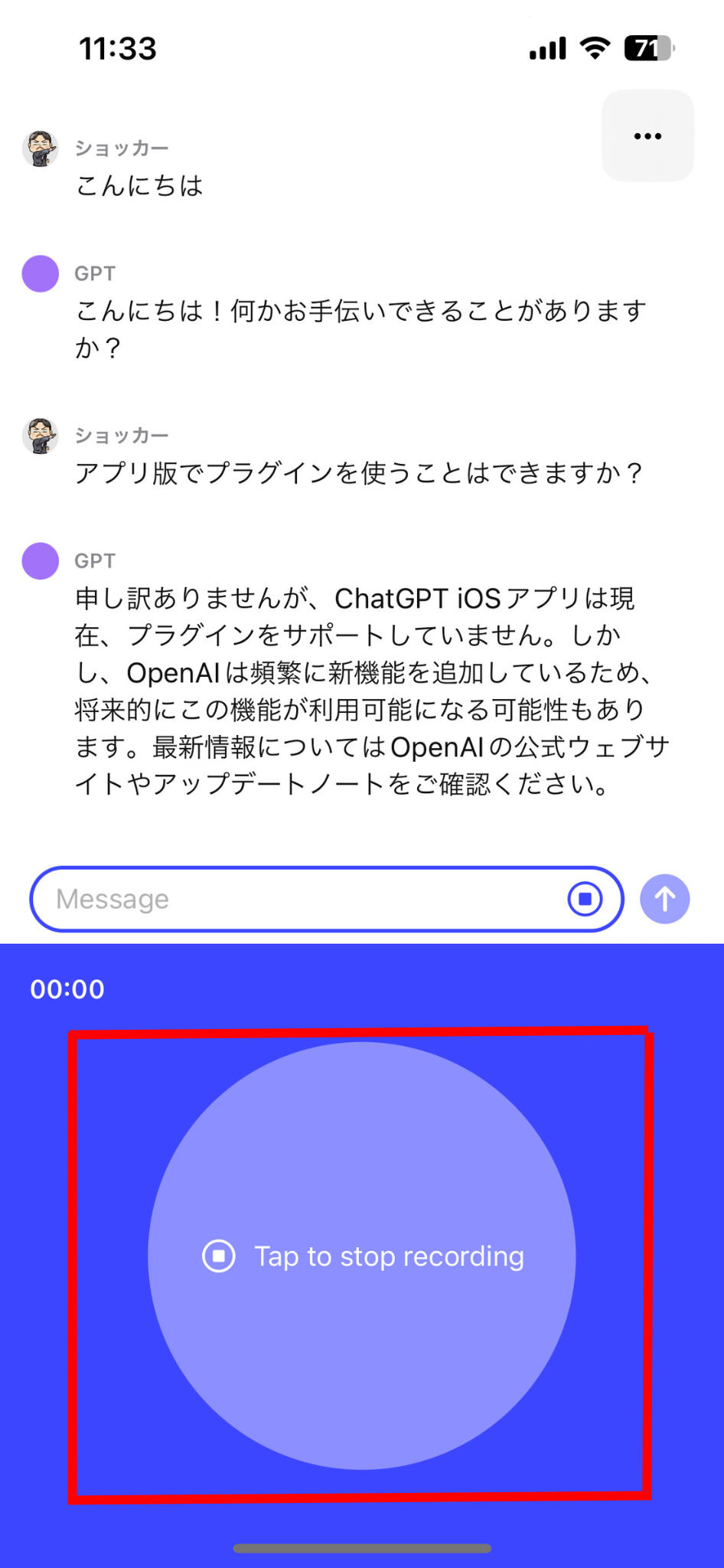Open the three-dot overflow menu
This screenshot has height=1568, width=724.
647,136
